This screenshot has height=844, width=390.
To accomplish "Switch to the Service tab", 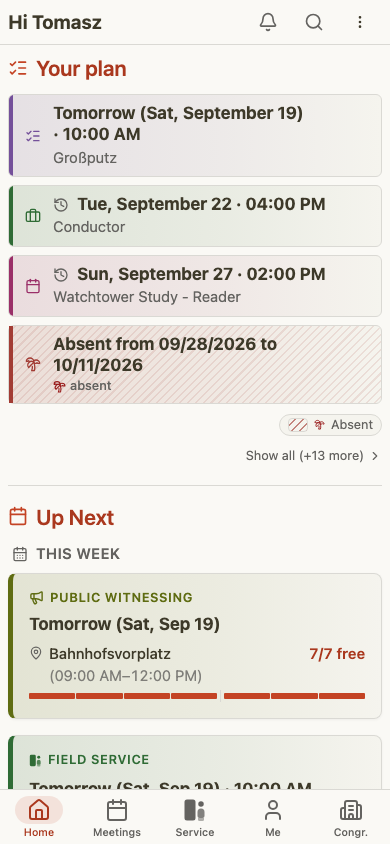I will point(195,818).
